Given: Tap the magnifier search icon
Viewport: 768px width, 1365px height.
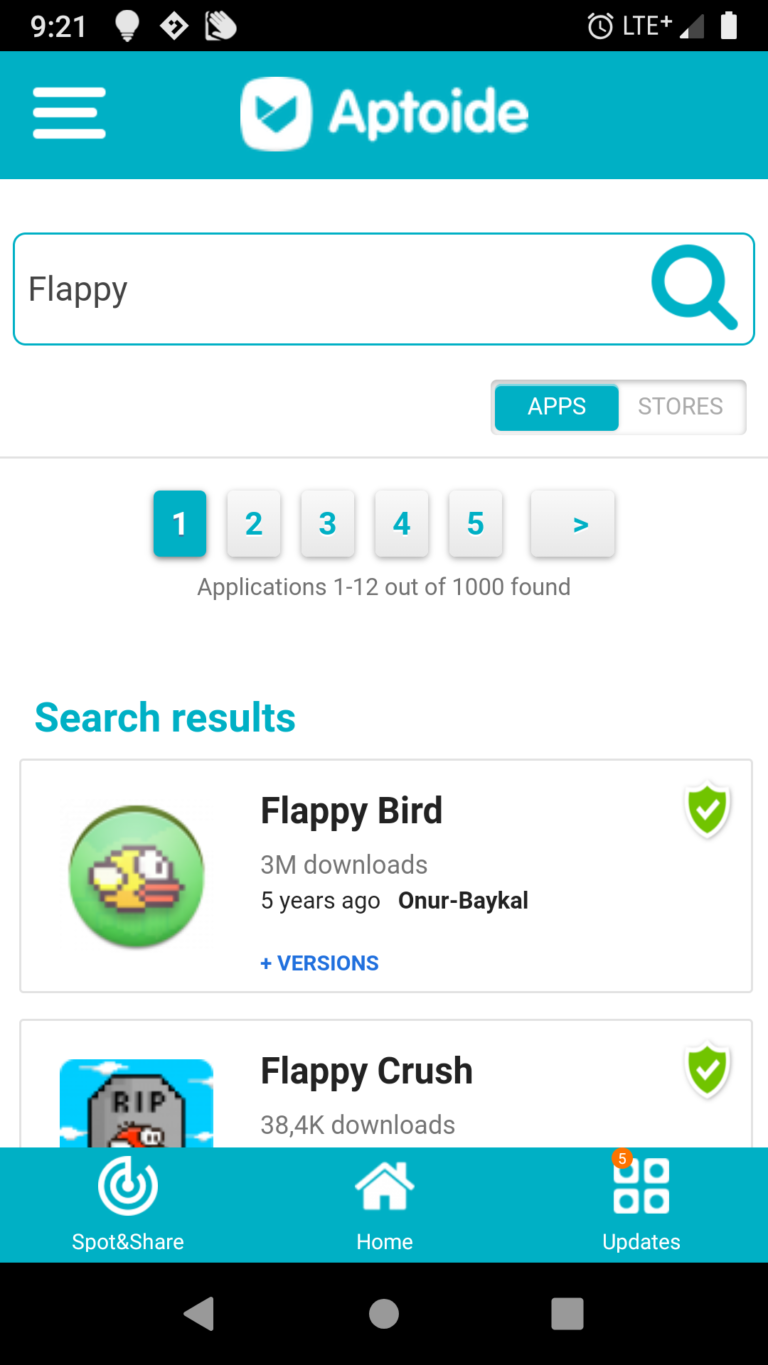Looking at the screenshot, I should coord(694,288).
